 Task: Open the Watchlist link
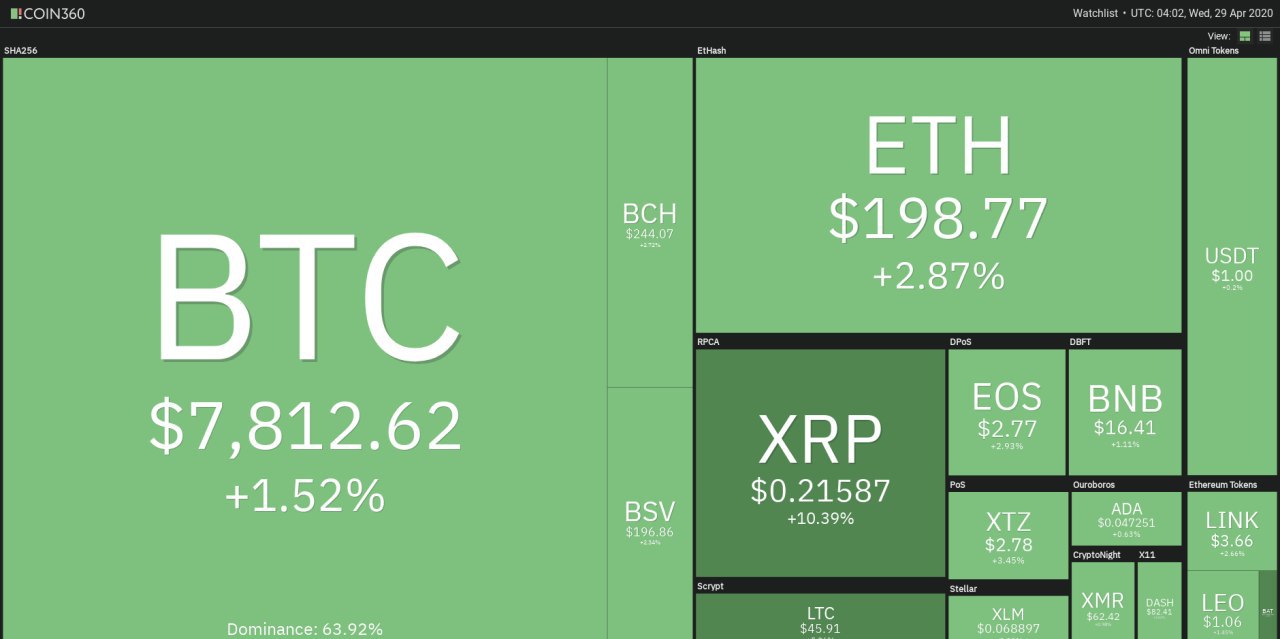1094,13
